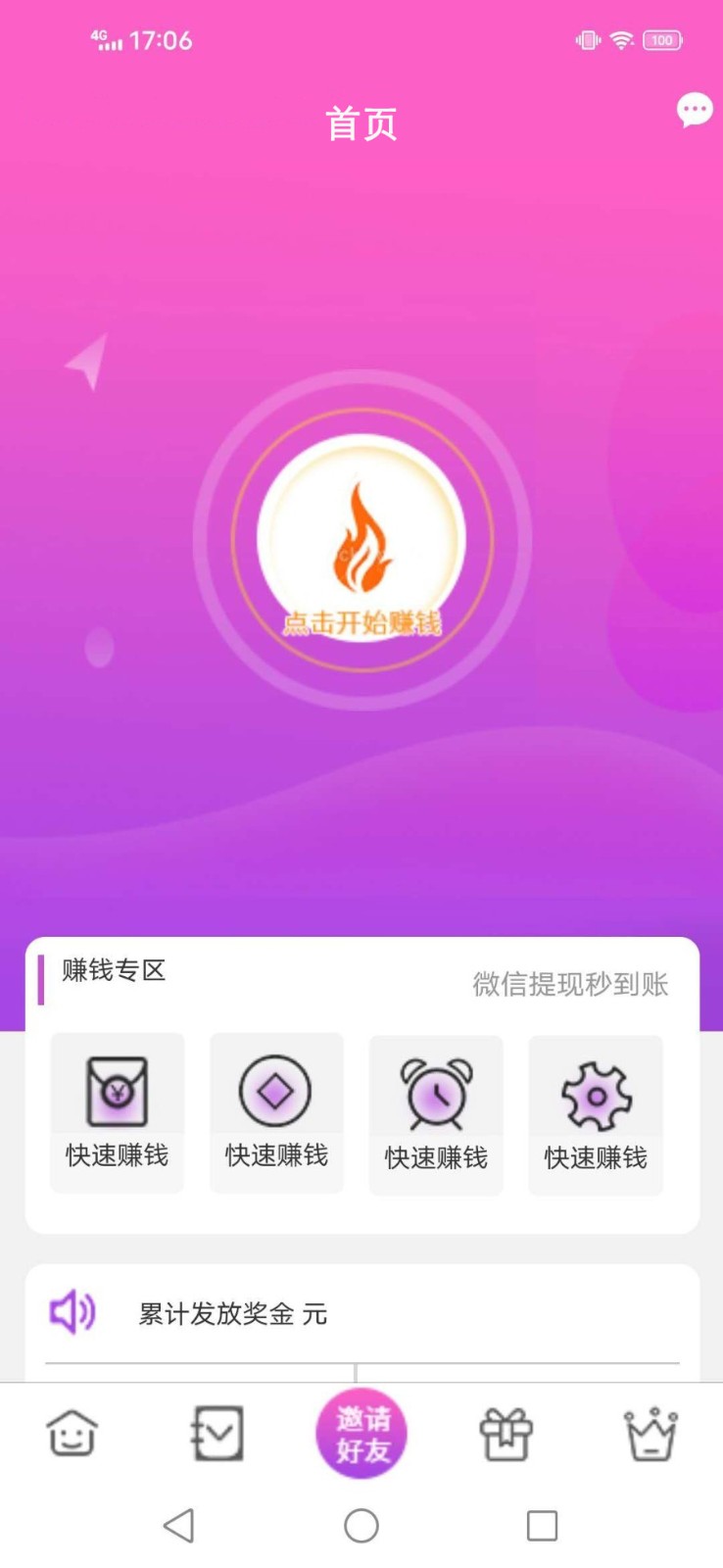Open recent apps with the square button
The width and height of the screenshot is (723, 1568).
click(542, 1525)
